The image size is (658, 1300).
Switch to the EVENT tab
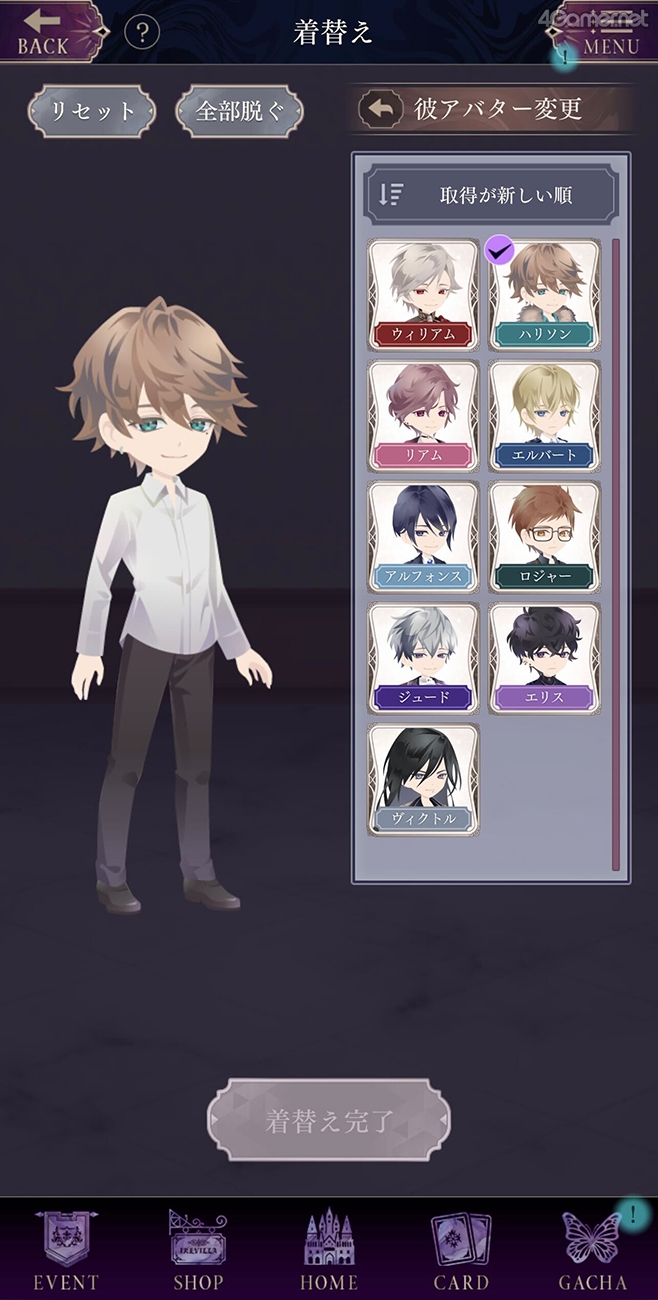(66, 1251)
